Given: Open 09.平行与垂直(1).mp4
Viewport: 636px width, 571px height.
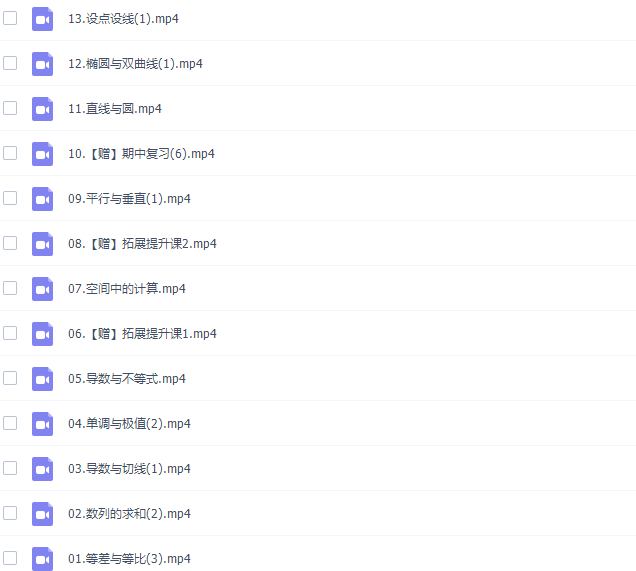Looking at the screenshot, I should click(129, 199).
